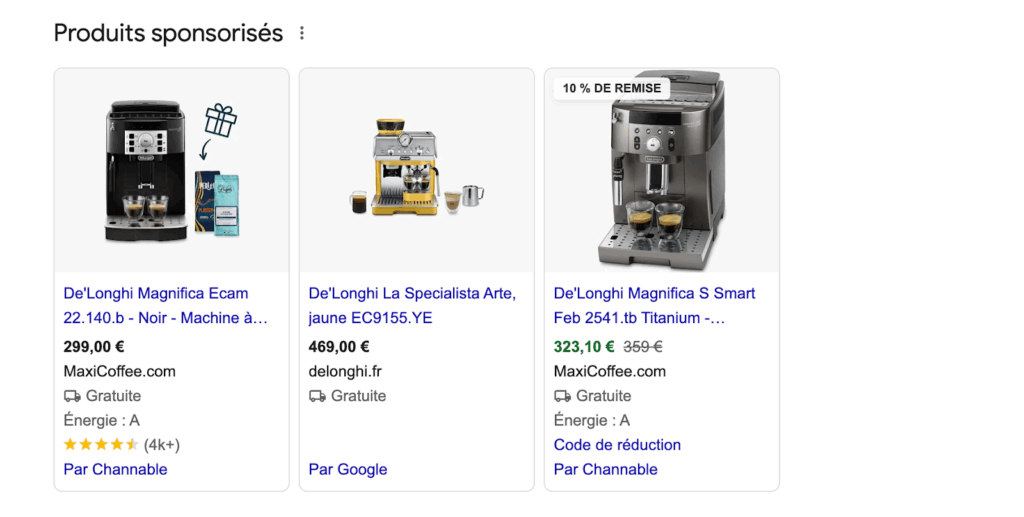Tap the Par Google link
The width and height of the screenshot is (1024, 517).
(x=347, y=469)
